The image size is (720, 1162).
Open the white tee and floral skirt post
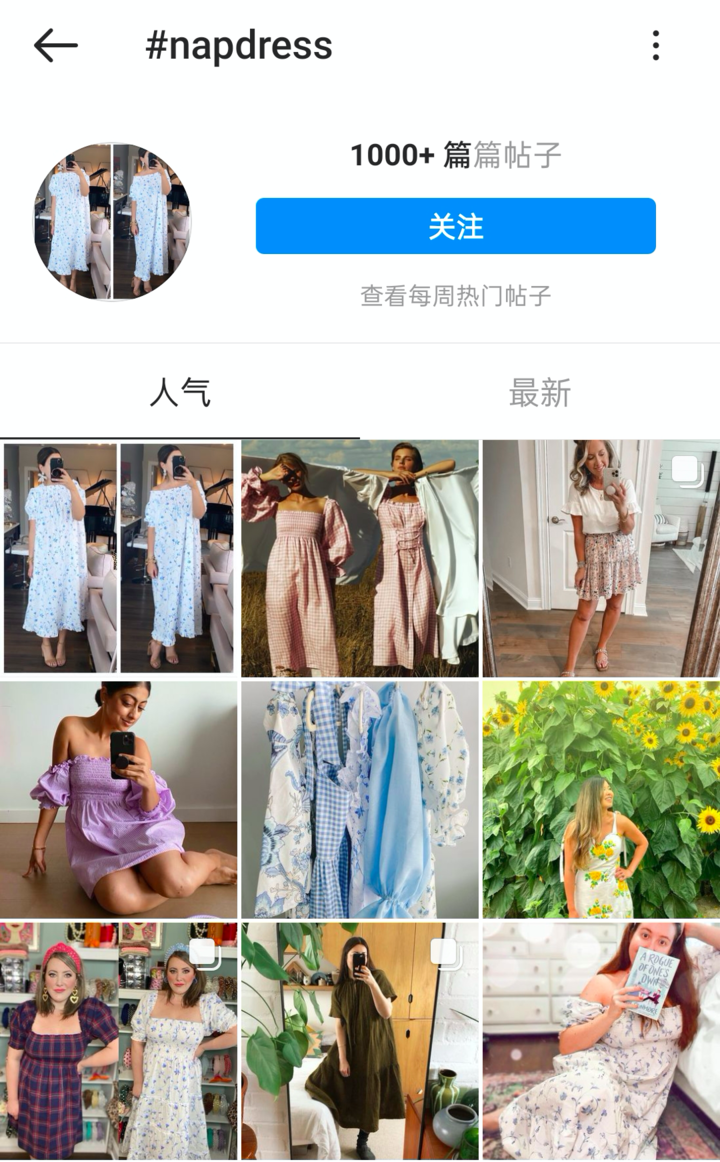point(601,558)
